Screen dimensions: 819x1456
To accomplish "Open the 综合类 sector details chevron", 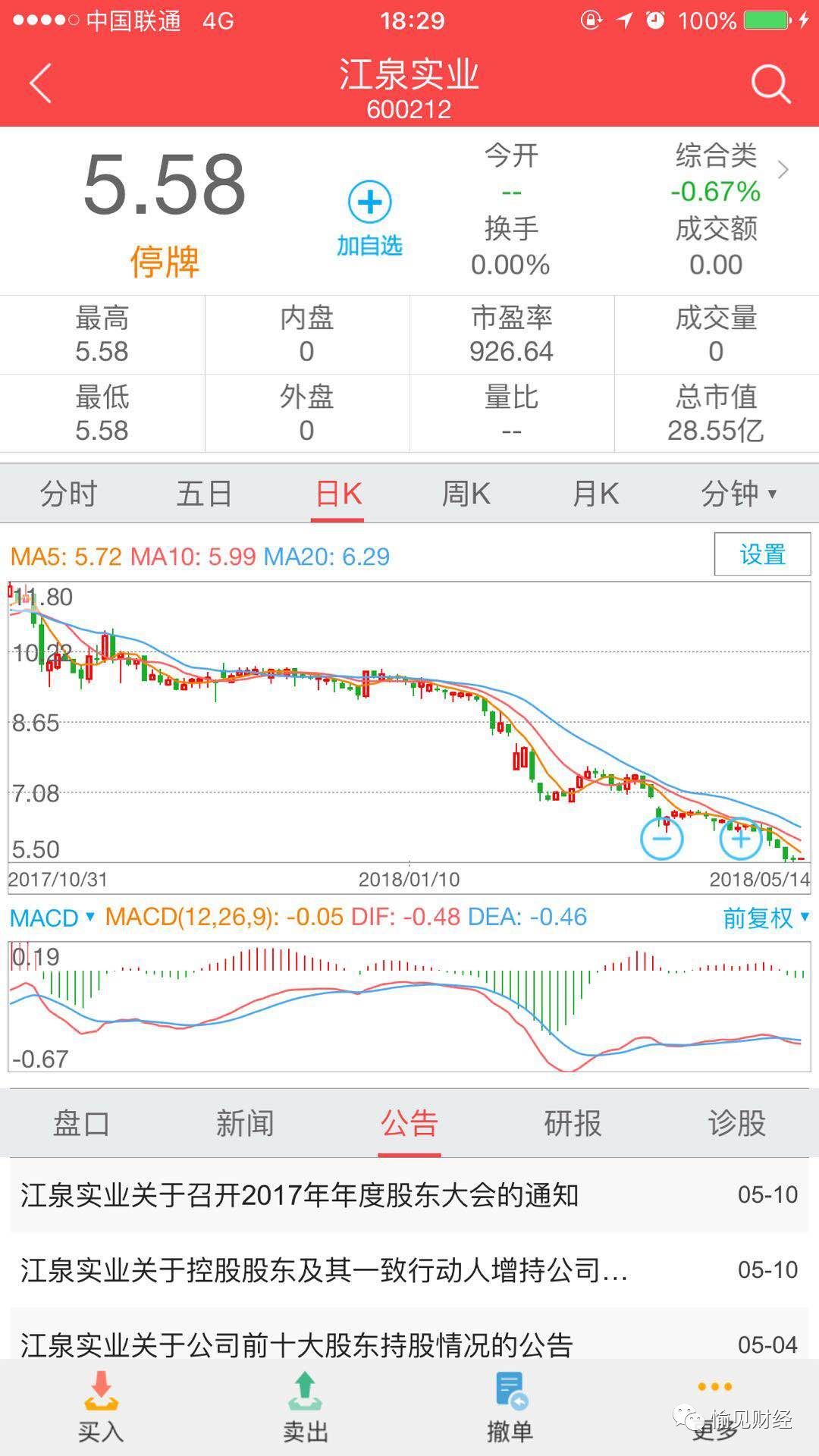I will pyautogui.click(x=783, y=170).
